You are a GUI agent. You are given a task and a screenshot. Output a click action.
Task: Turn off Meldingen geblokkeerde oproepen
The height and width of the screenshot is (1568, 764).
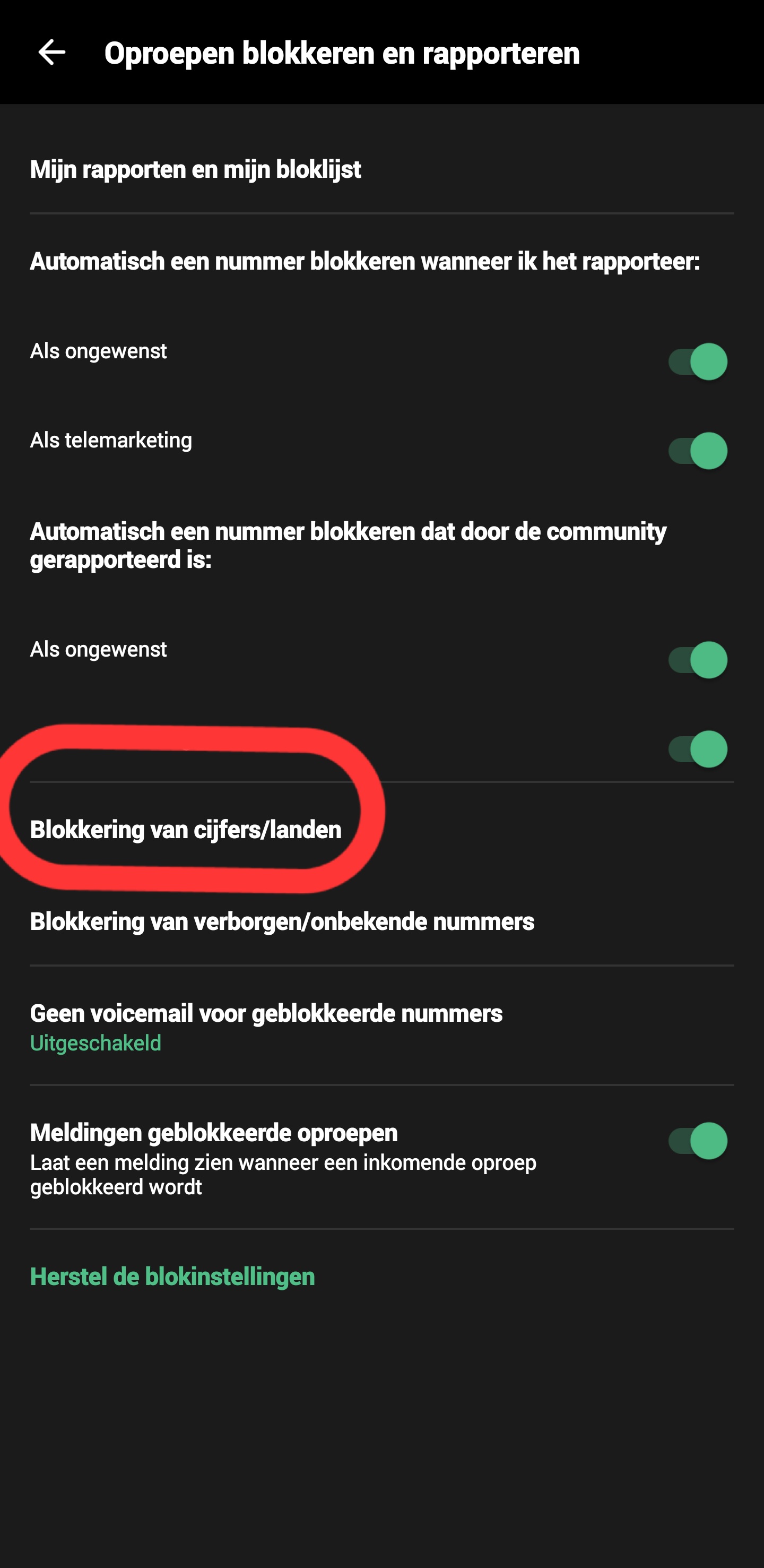click(x=697, y=1141)
